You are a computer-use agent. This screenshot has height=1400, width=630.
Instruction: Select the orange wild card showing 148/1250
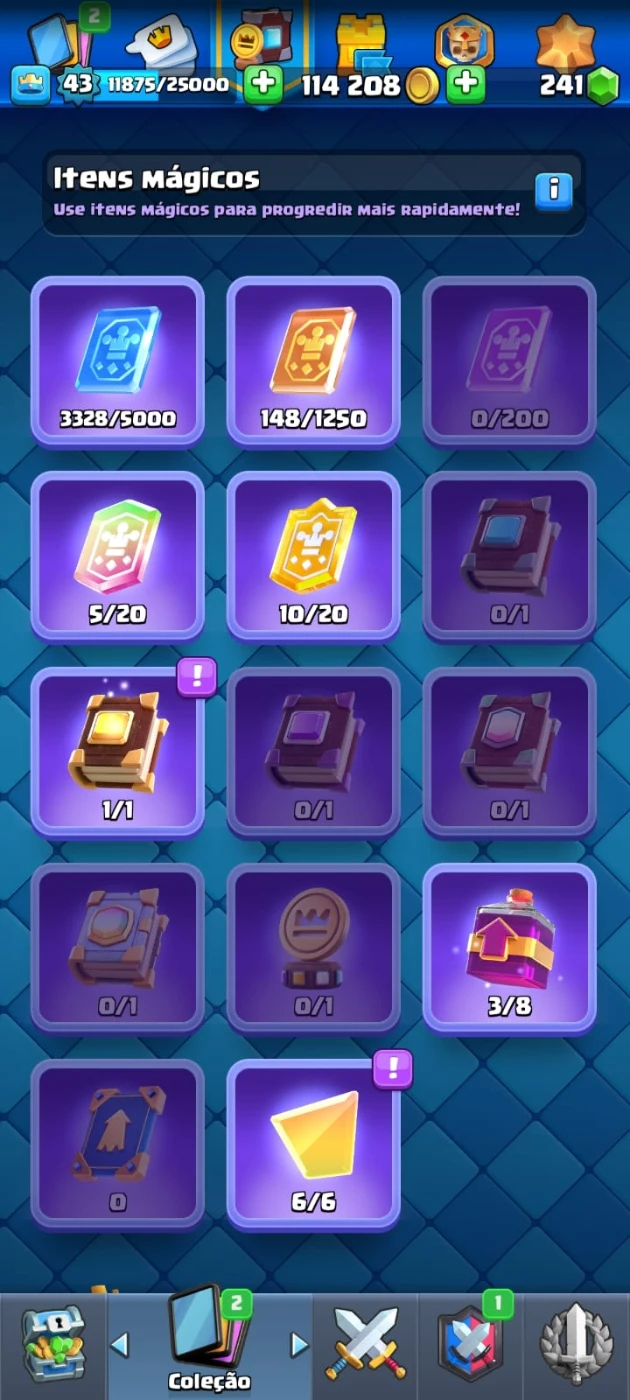[313, 360]
